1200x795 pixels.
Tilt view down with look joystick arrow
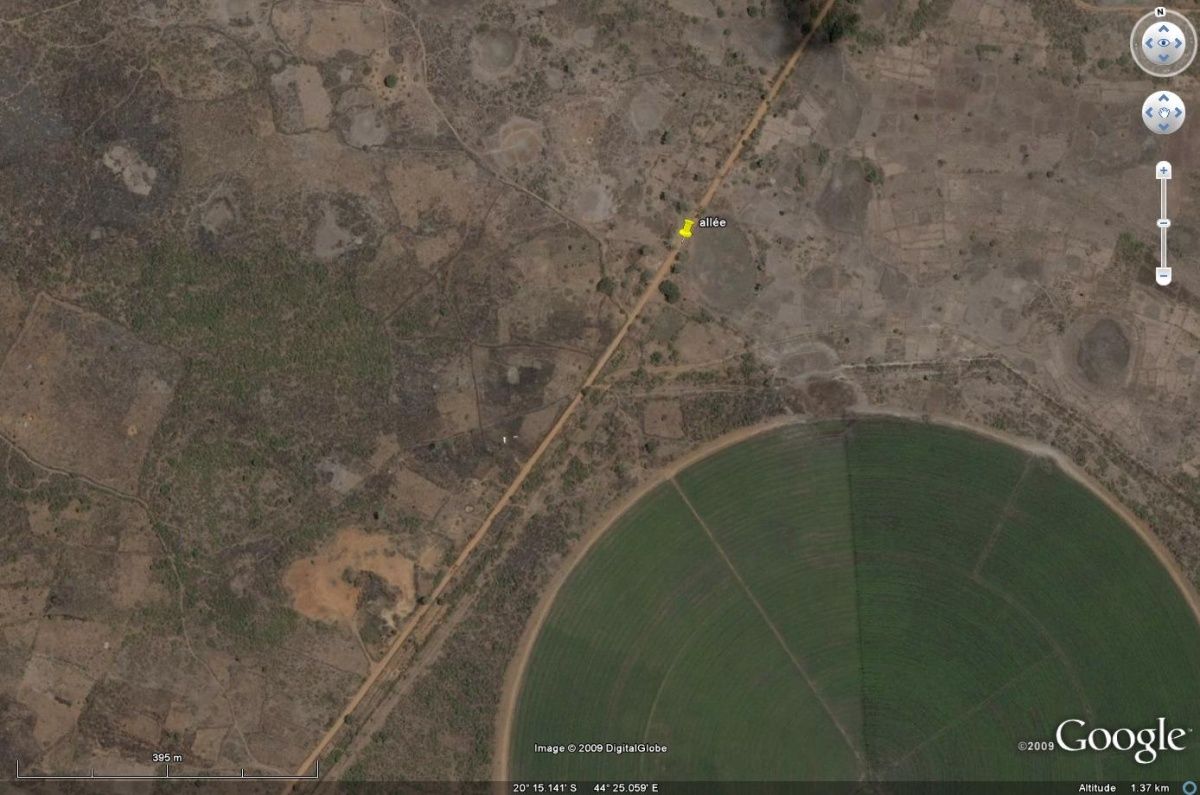(1163, 58)
